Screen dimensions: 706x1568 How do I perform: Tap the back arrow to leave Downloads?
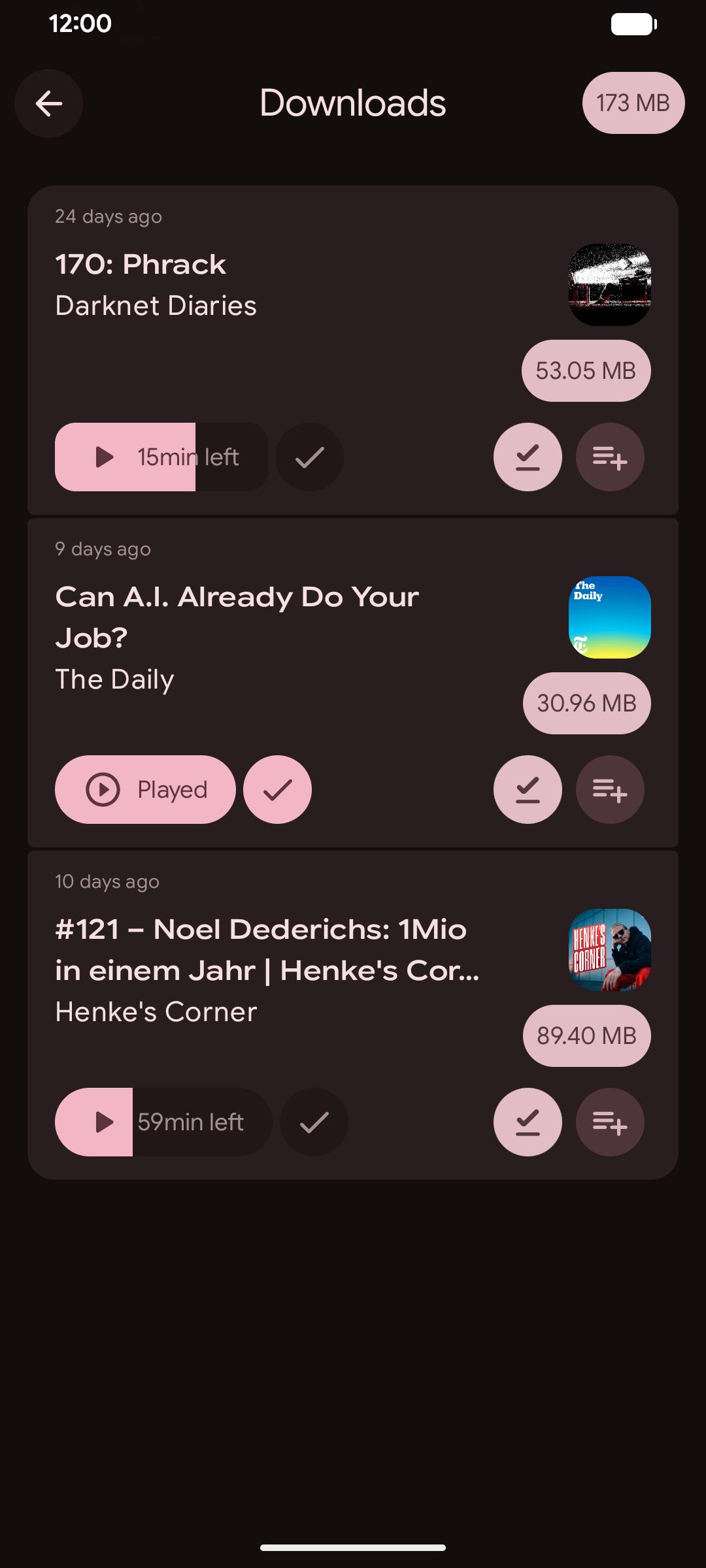click(48, 103)
